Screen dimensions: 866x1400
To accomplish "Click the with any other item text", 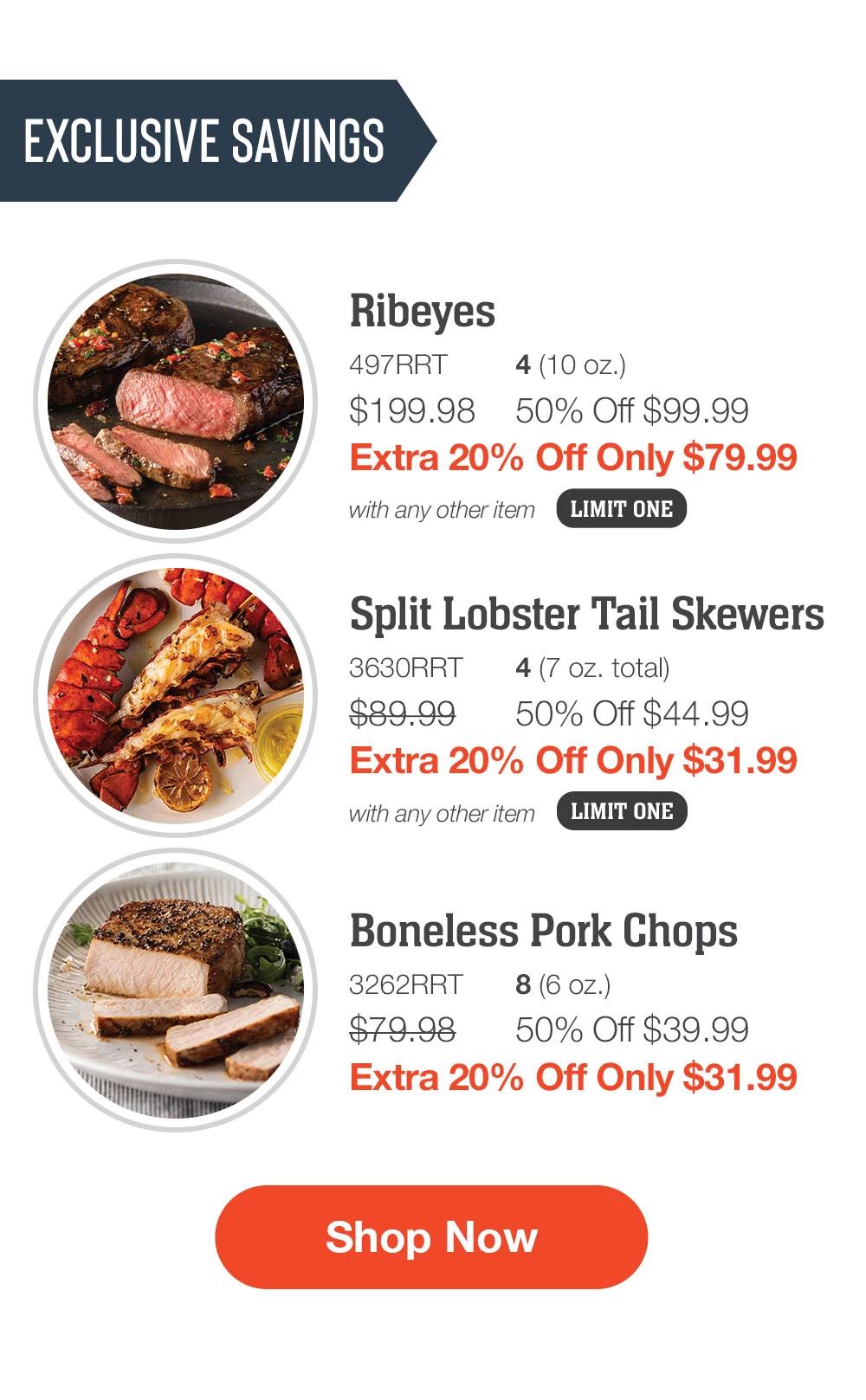I will tap(440, 510).
